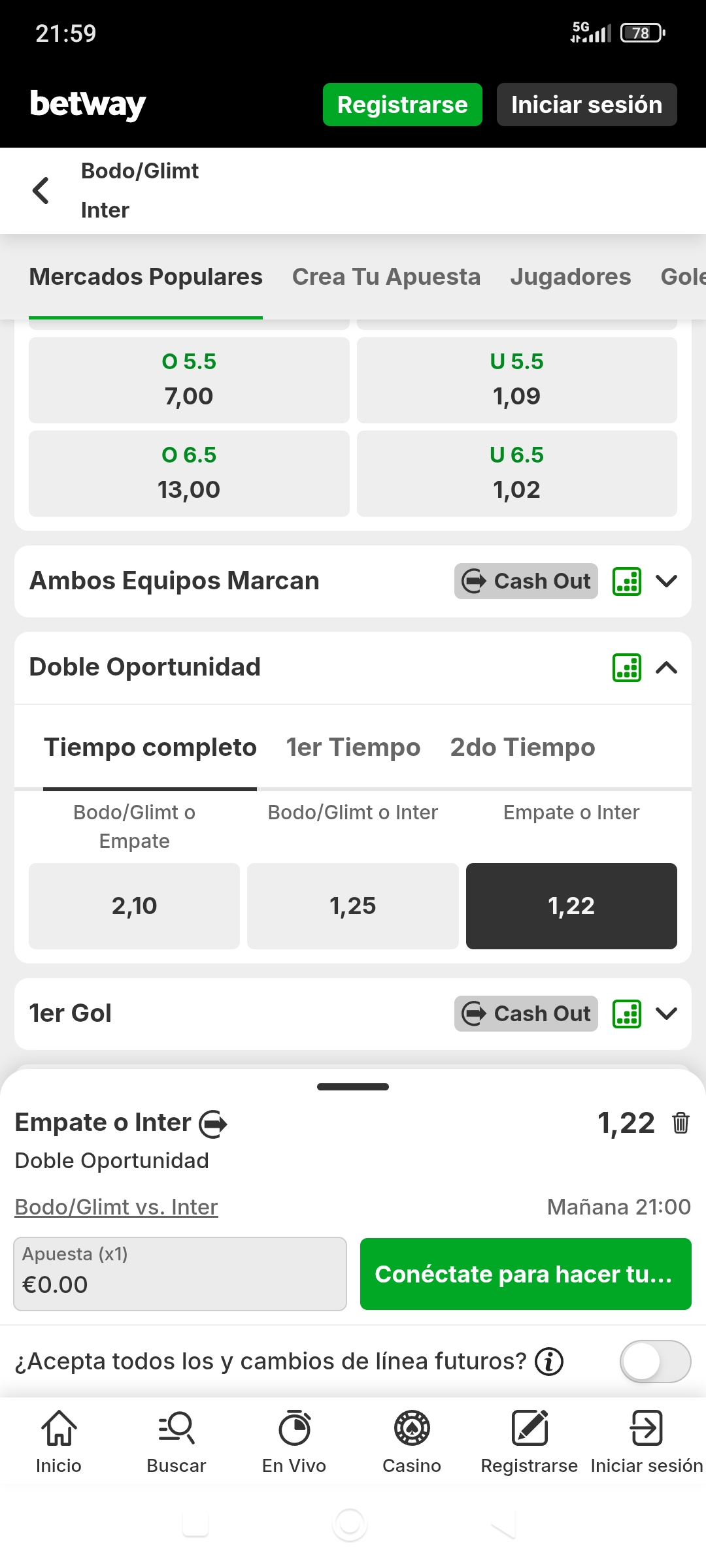Collapse the Doble Oportunidad section
This screenshot has width=706, height=1568.
[x=666, y=668]
